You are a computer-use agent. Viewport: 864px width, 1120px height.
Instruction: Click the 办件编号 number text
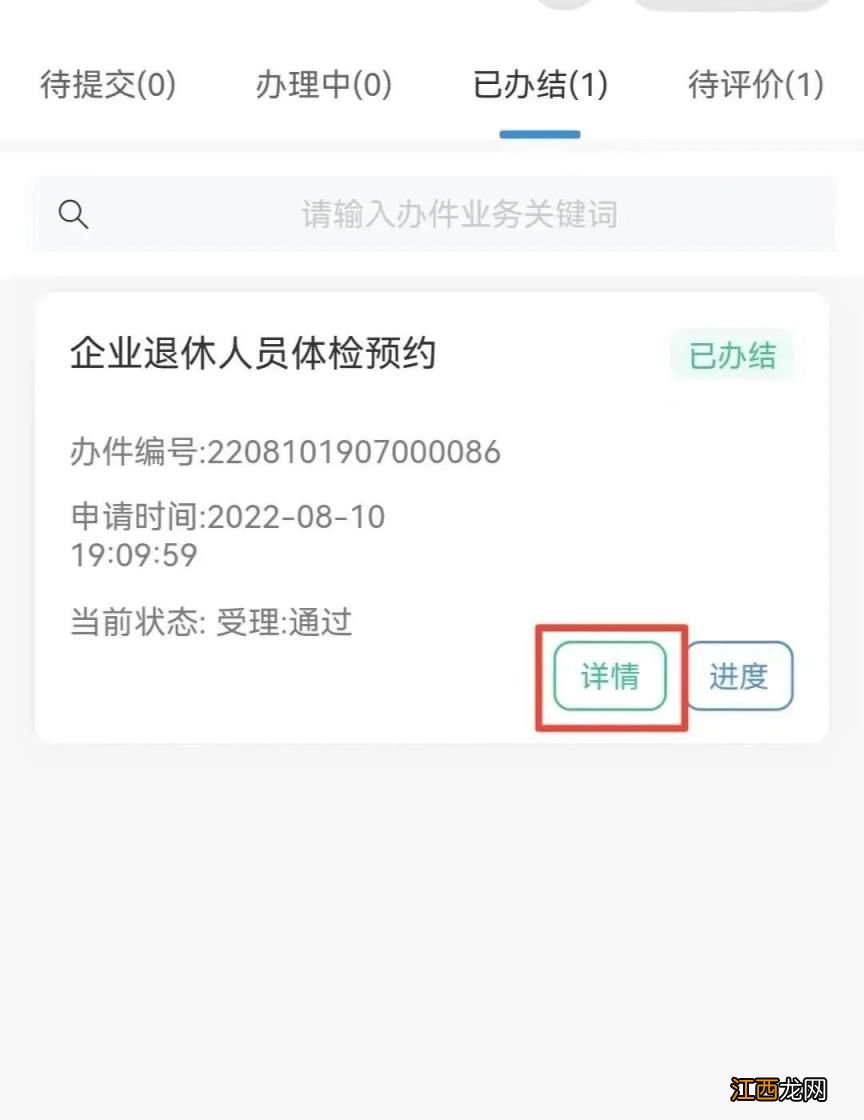coord(283,452)
